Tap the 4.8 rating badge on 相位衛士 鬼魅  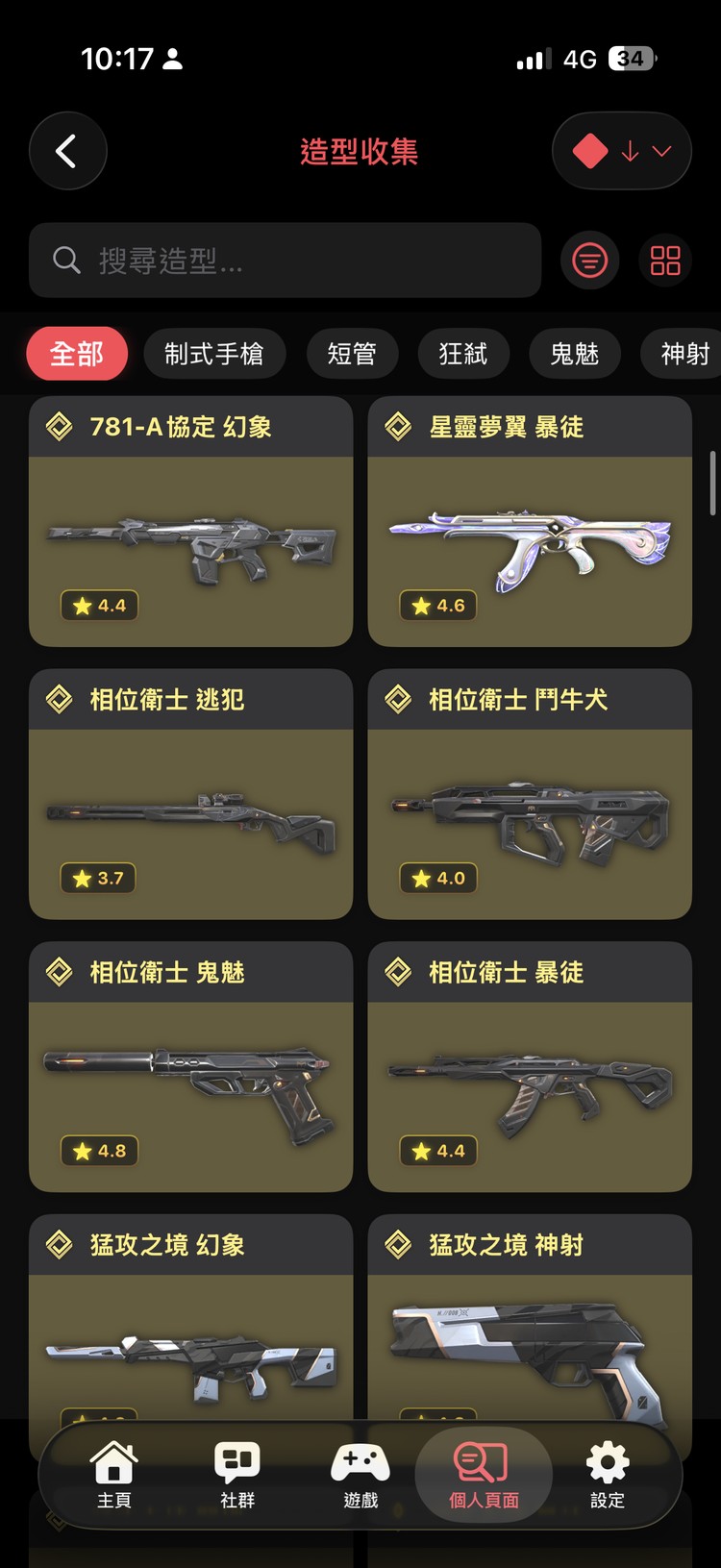point(99,1150)
